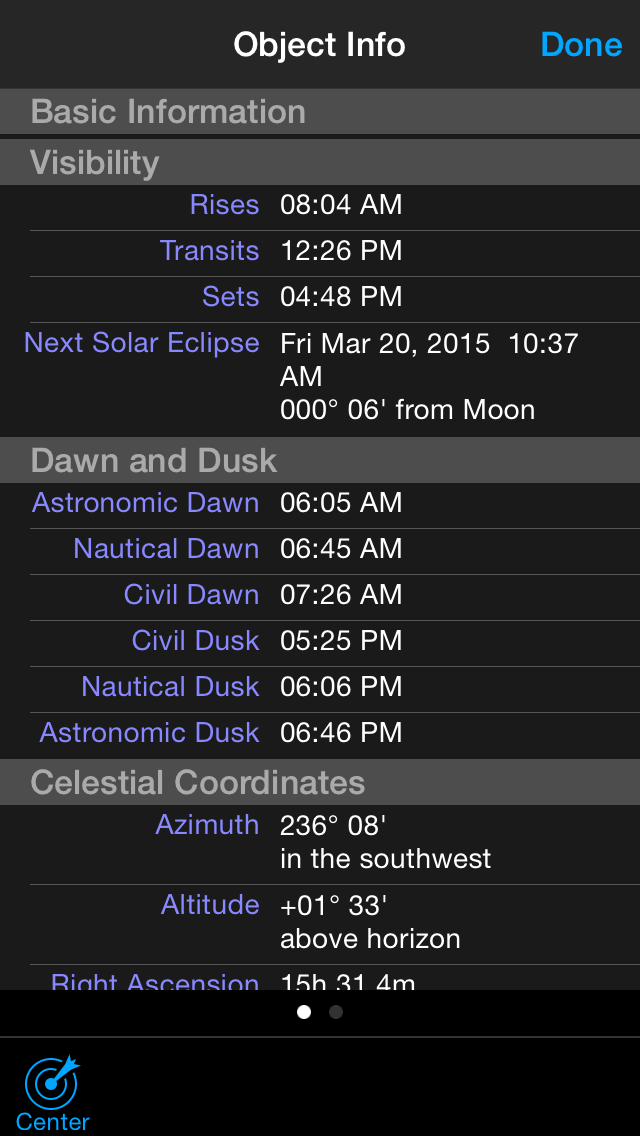This screenshot has width=640, height=1136.
Task: Collapse the Basic Information section header
Action: (320, 112)
